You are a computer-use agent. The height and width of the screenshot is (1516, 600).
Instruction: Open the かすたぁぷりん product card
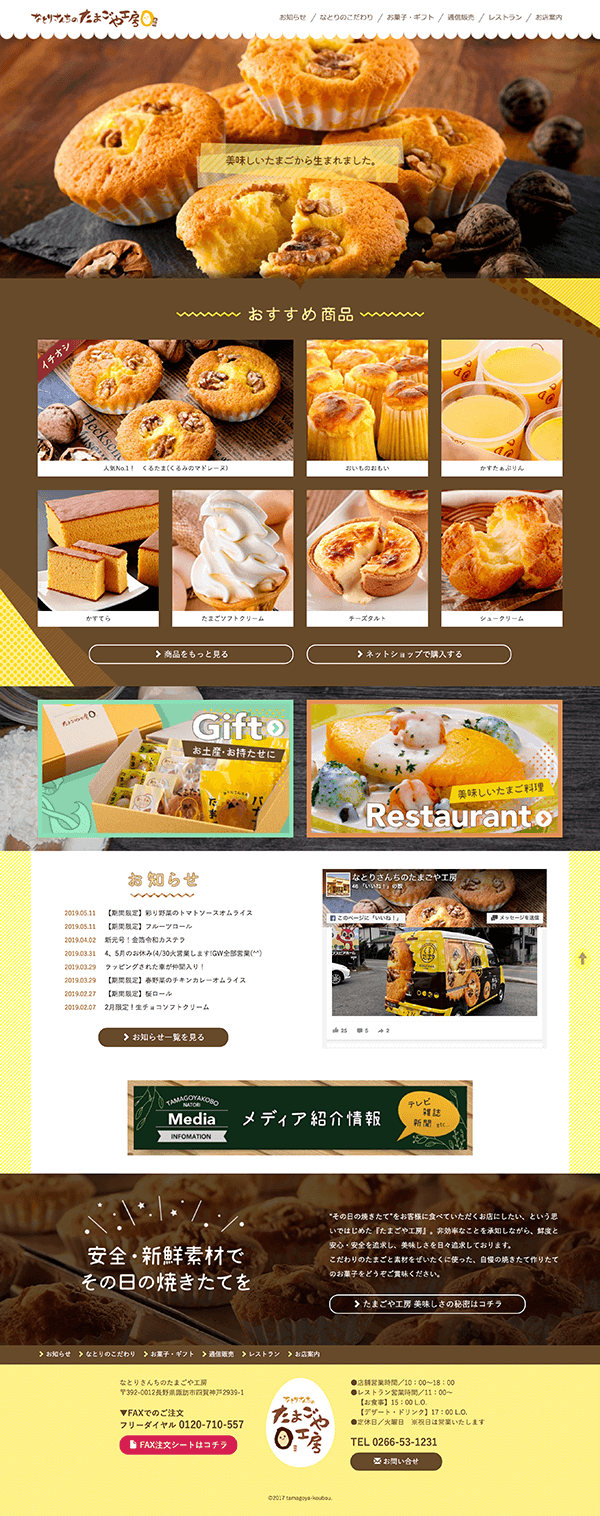point(501,407)
